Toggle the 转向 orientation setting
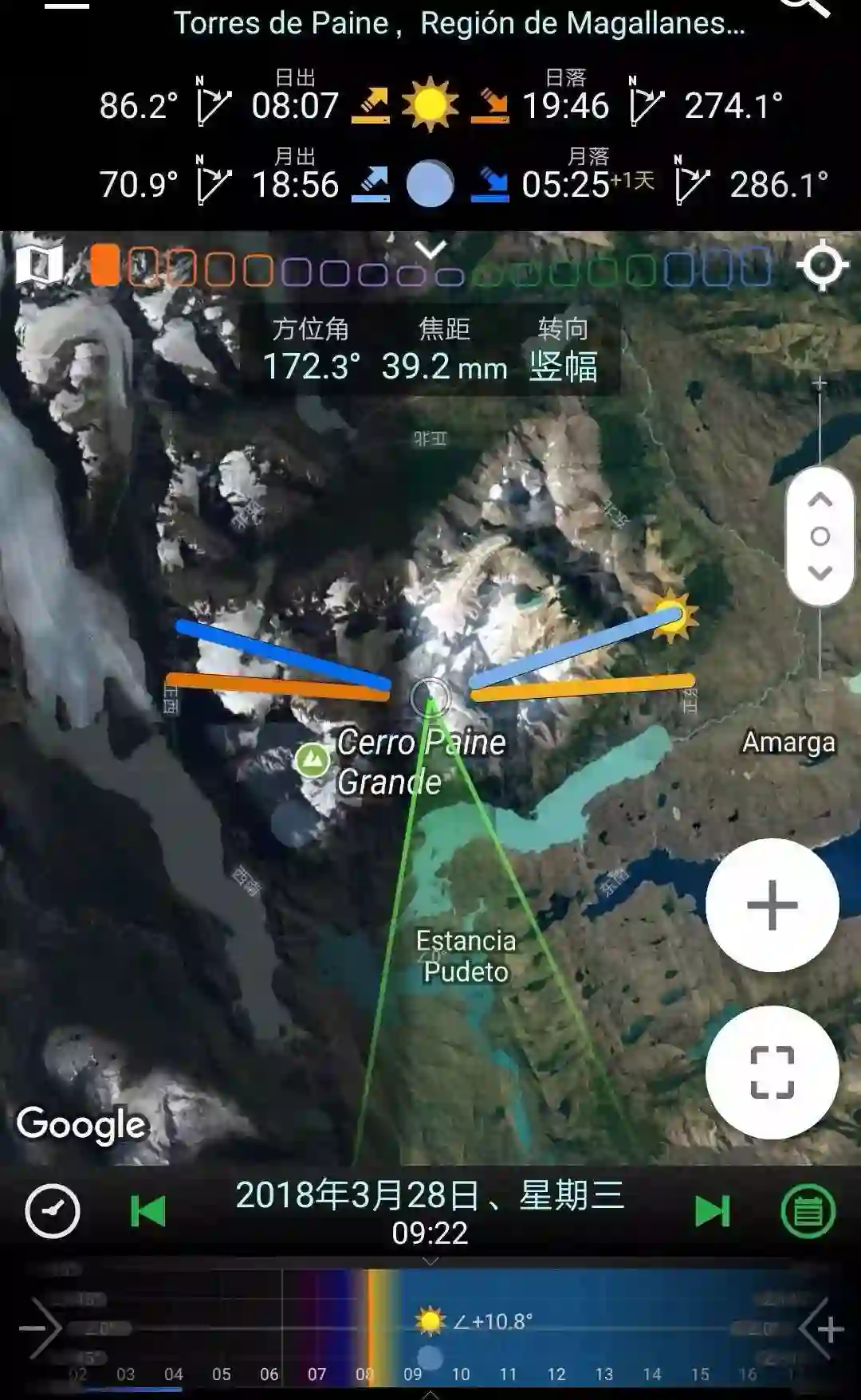 (563, 367)
